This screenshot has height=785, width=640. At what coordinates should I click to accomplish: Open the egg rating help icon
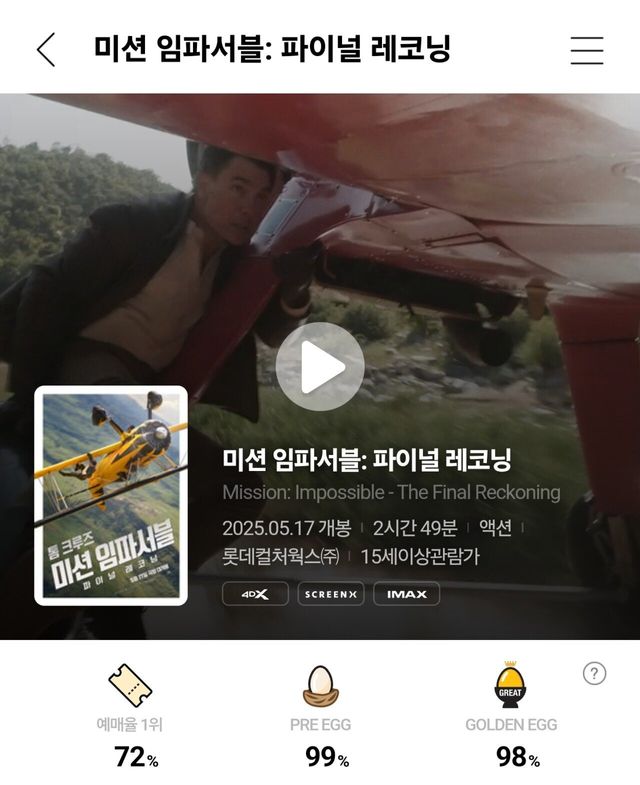pos(594,674)
